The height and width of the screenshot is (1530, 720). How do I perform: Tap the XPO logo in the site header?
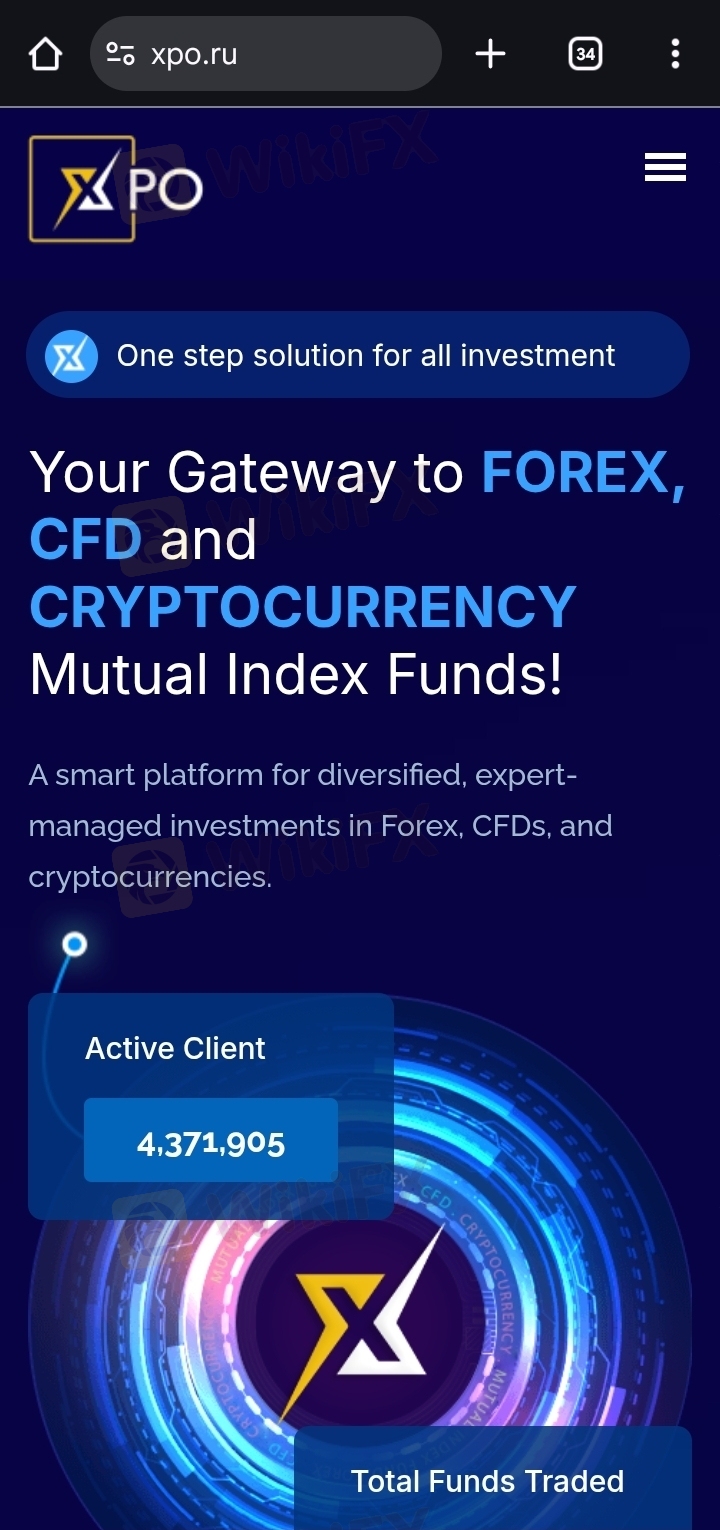115,189
